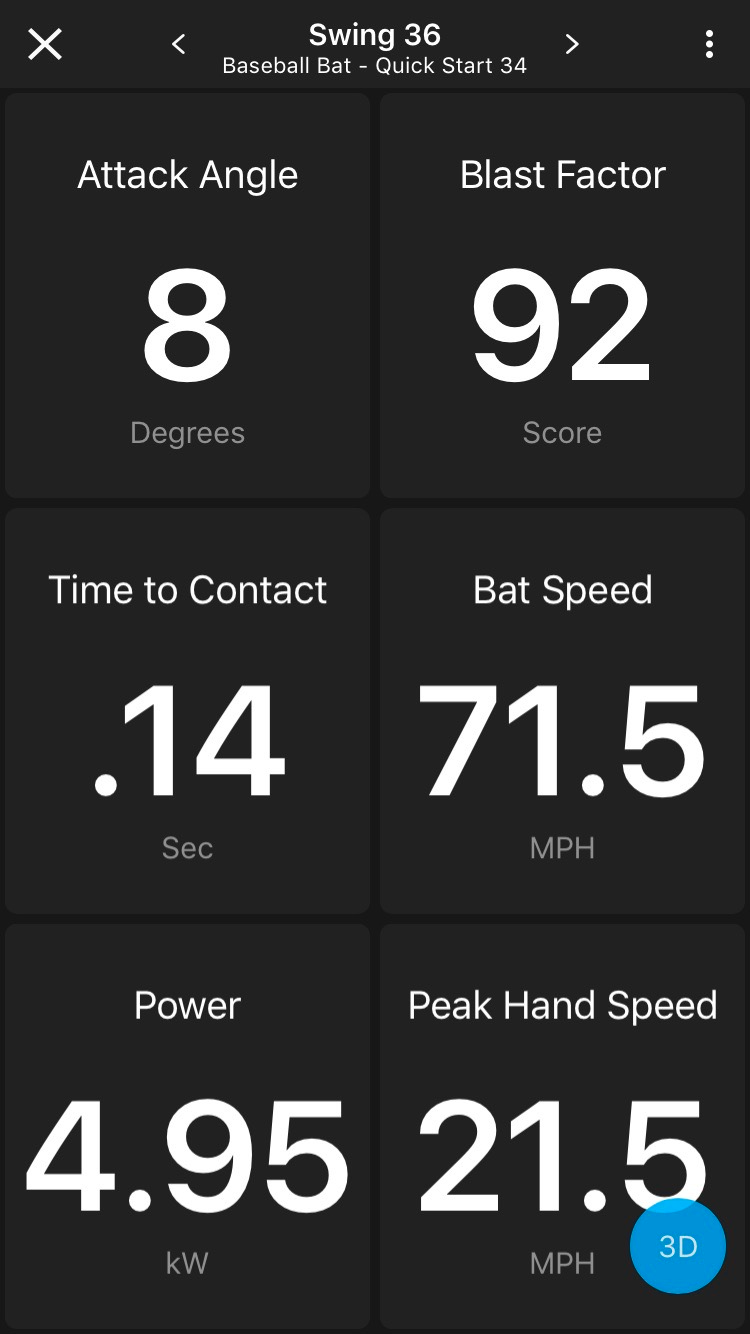Tap the Time to Contact card
750x1334 pixels.
[x=187, y=710]
